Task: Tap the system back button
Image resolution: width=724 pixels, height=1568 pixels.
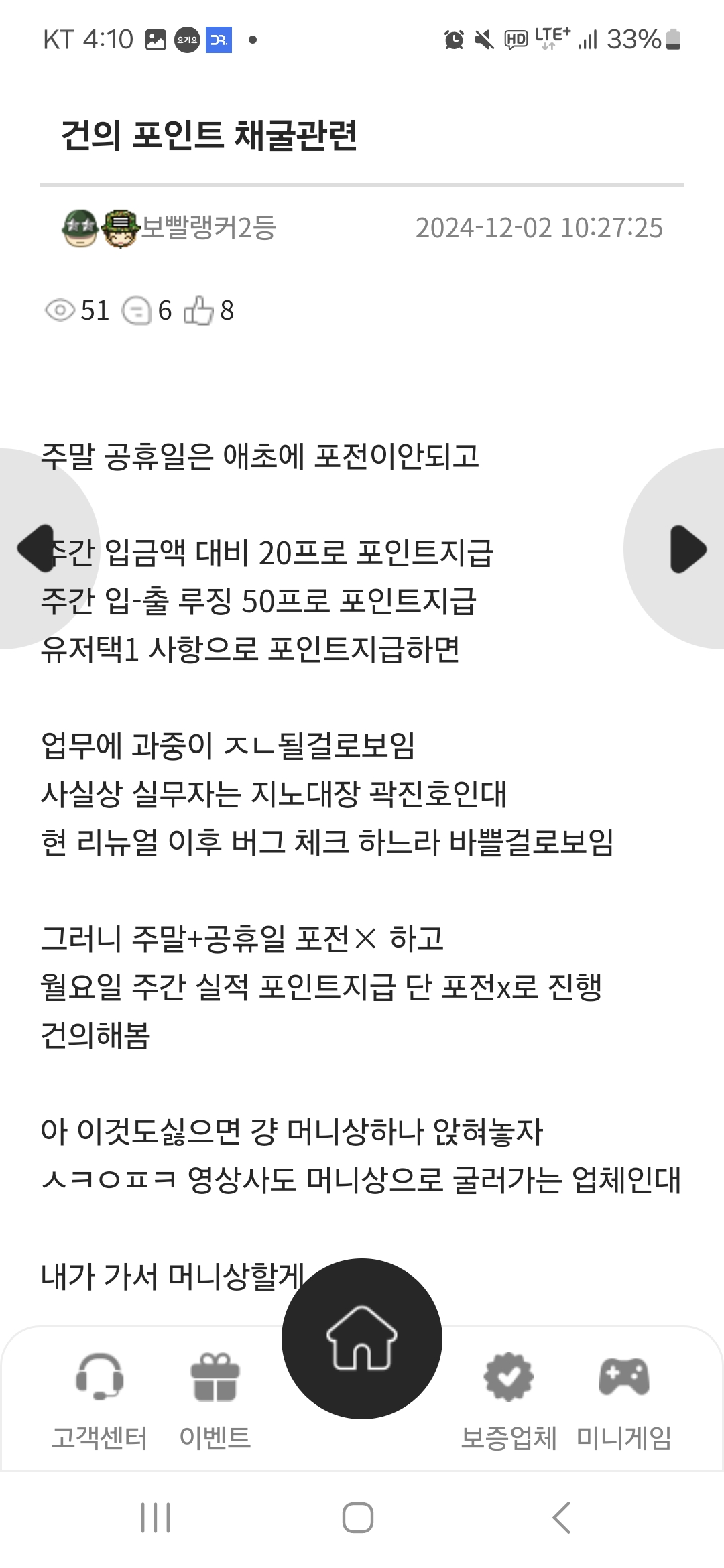Action: tap(562, 1518)
